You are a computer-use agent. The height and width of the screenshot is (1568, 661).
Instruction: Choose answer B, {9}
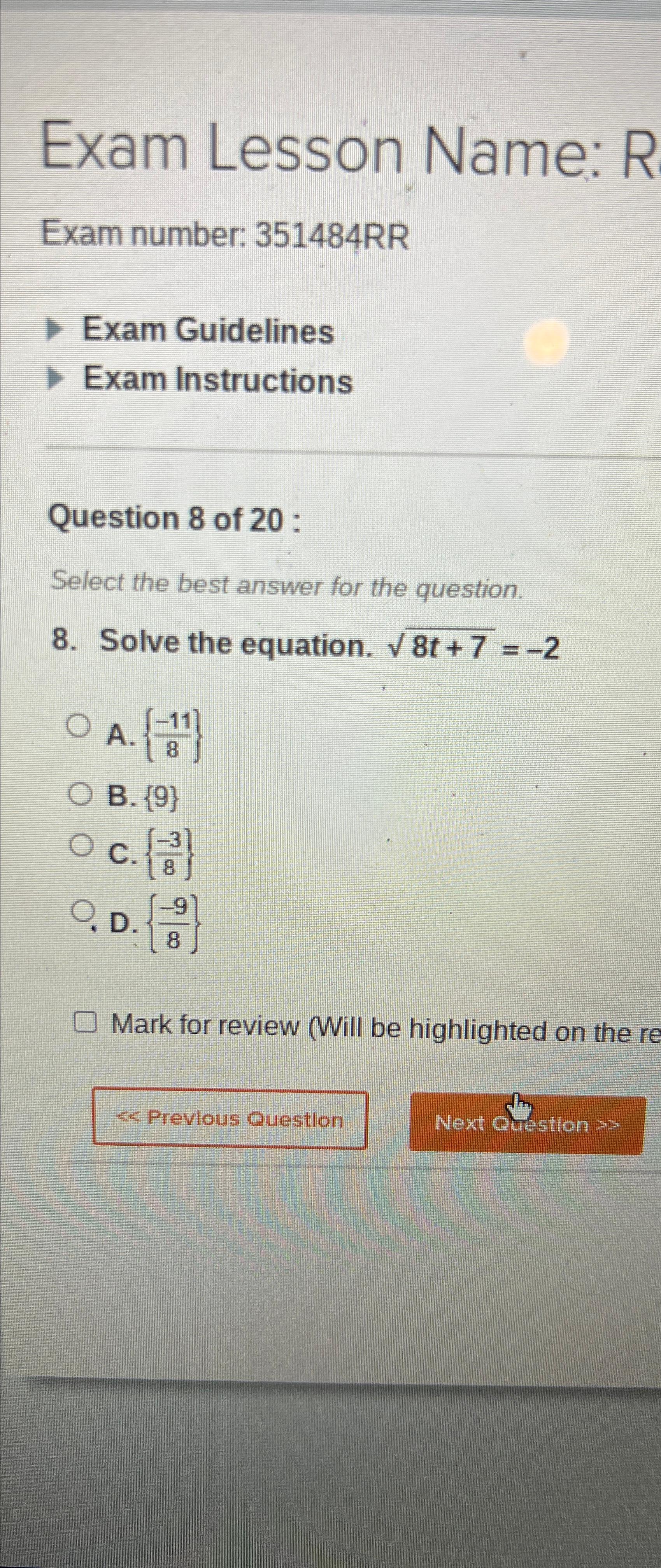[x=79, y=794]
